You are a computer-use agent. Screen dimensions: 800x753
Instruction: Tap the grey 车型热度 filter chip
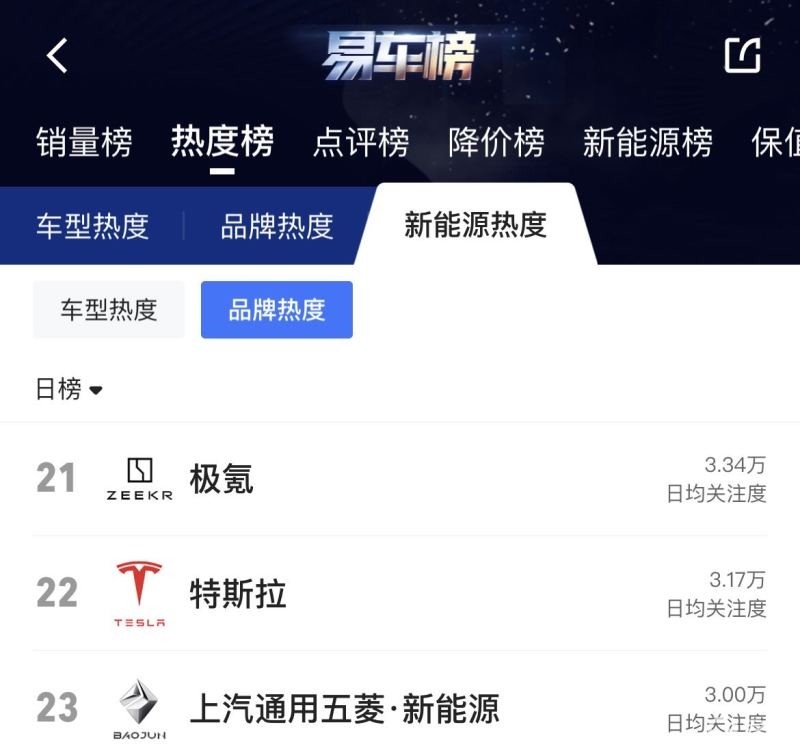coord(109,310)
